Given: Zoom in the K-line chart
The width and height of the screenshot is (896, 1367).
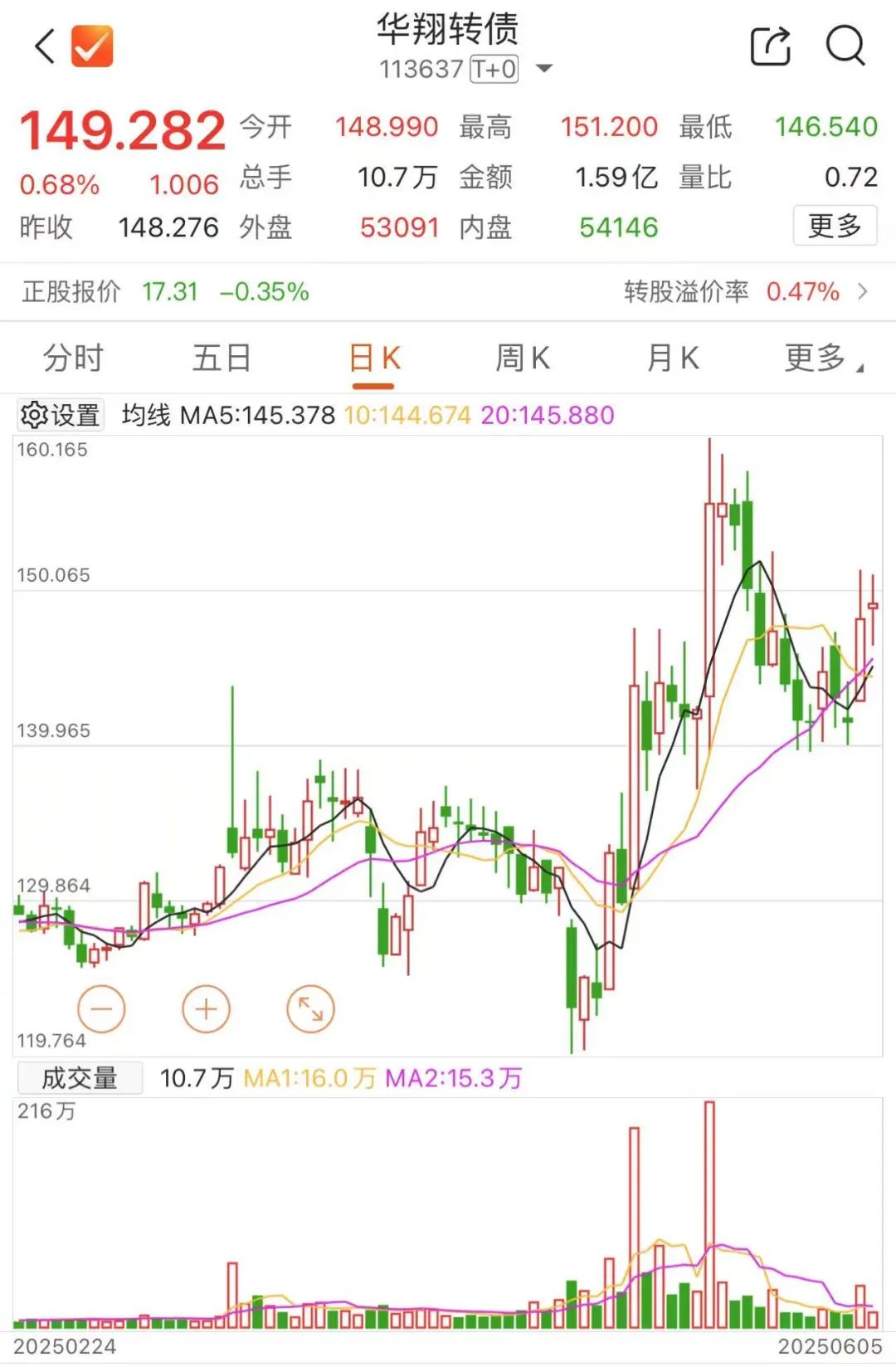Looking at the screenshot, I should (x=206, y=1009).
